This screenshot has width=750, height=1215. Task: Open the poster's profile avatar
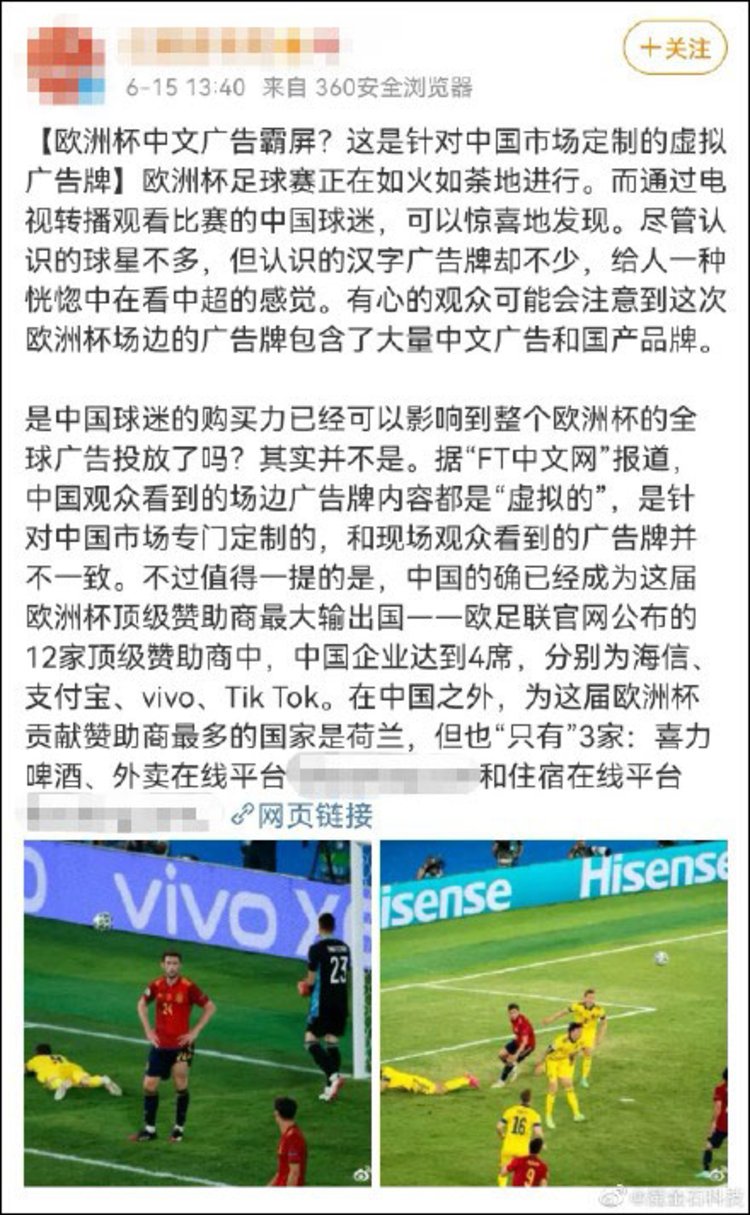click(65, 62)
